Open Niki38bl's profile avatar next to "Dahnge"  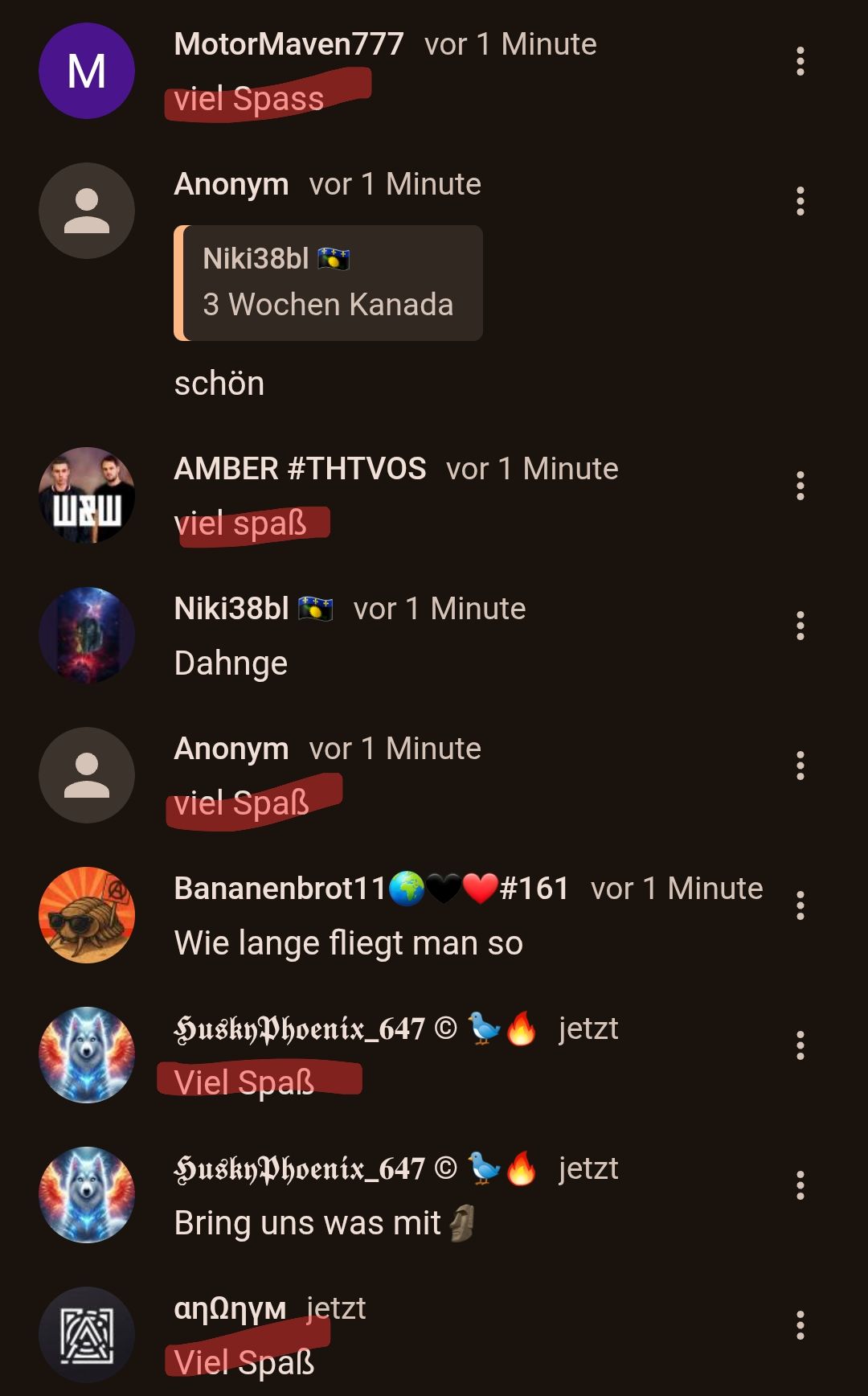click(87, 635)
